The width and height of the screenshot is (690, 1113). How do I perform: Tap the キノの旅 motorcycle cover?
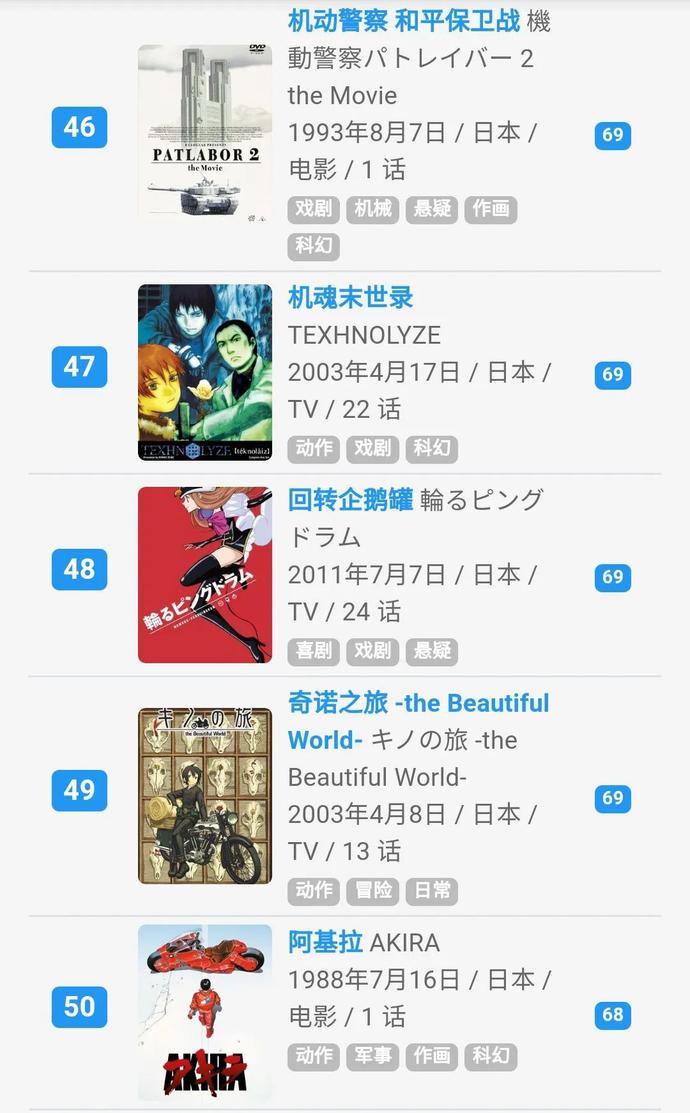pos(205,796)
